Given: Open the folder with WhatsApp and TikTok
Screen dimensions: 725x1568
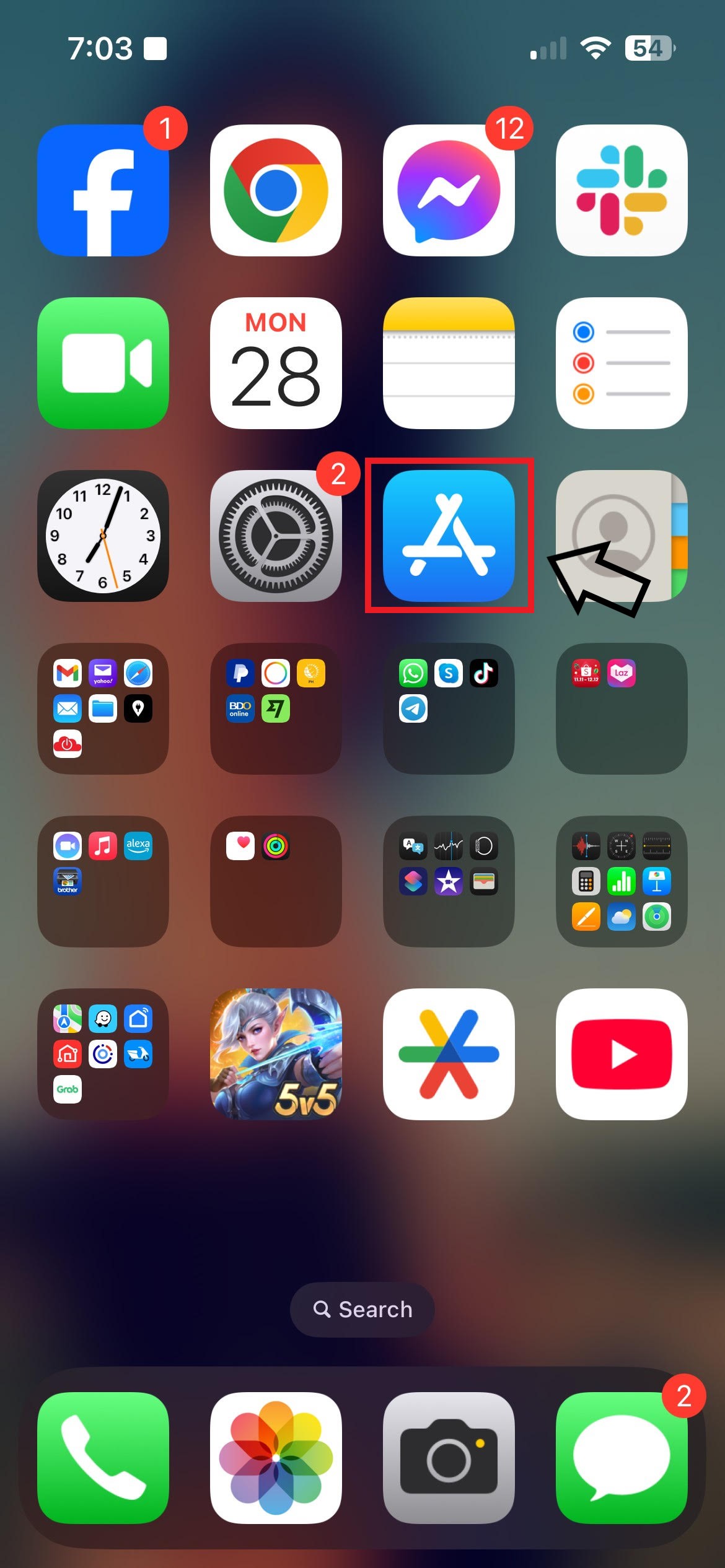Looking at the screenshot, I should (x=449, y=708).
